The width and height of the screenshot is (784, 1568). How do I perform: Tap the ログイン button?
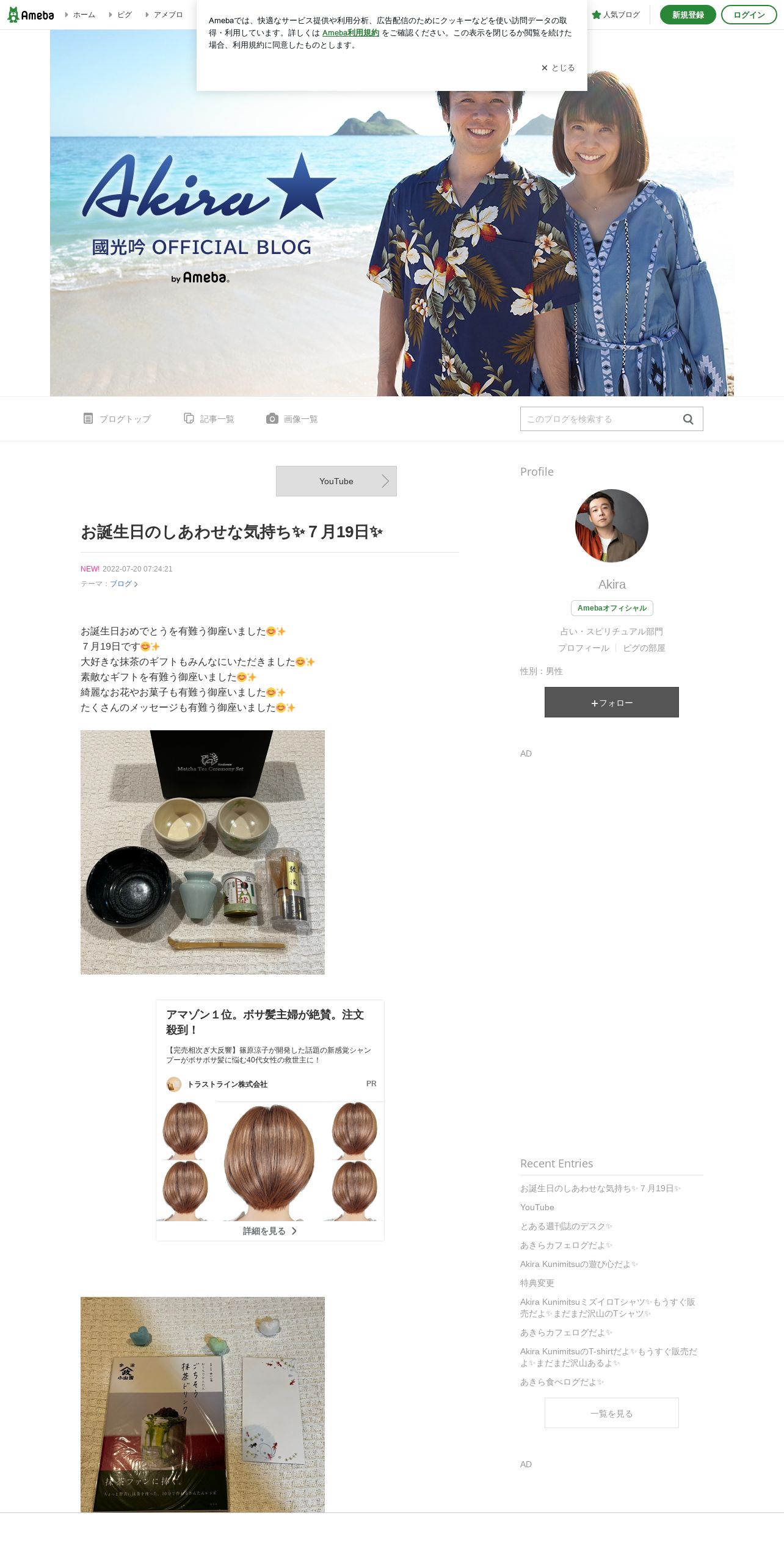749,15
